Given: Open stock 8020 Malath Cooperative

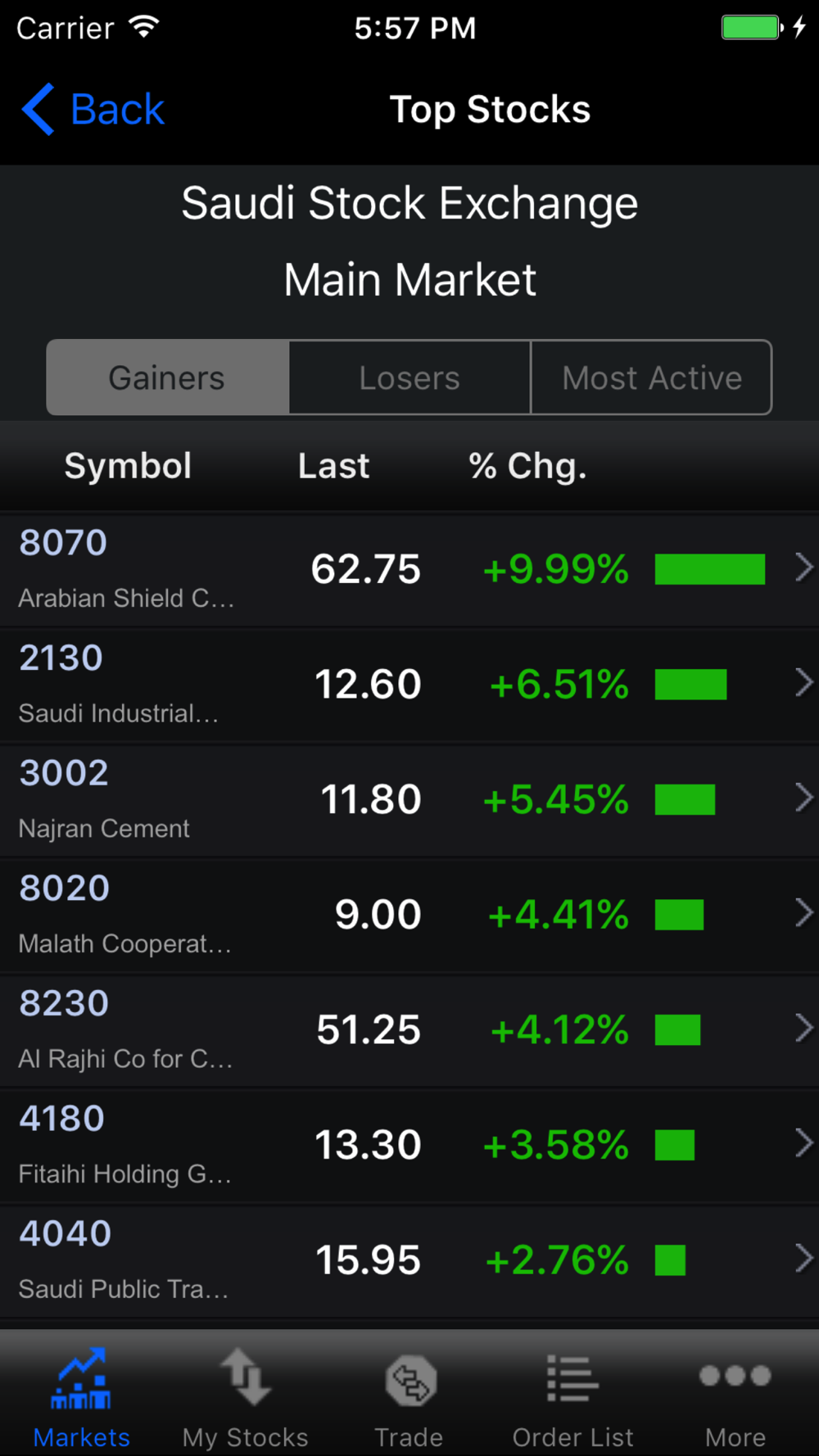Looking at the screenshot, I should [409, 916].
